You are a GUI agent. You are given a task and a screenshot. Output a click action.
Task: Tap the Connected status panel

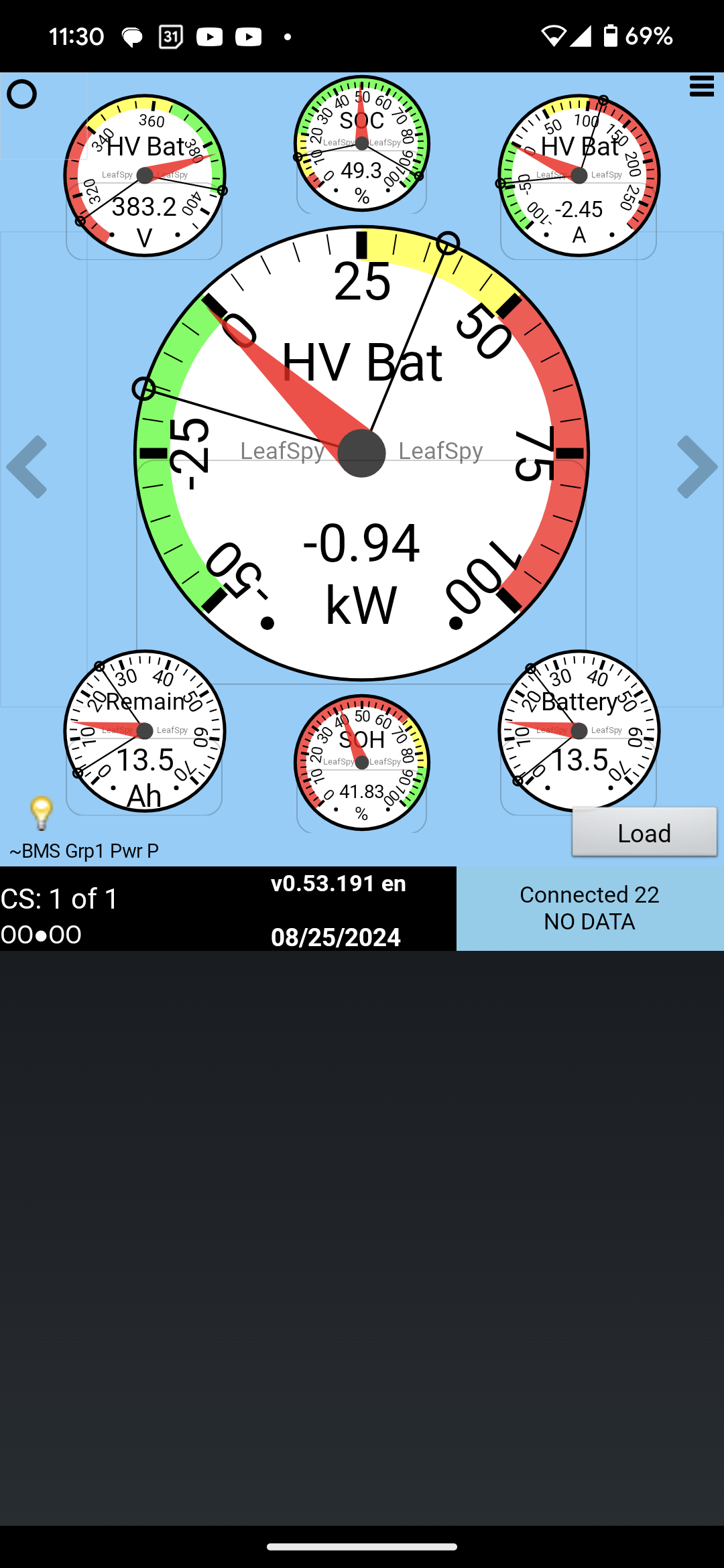[x=590, y=909]
